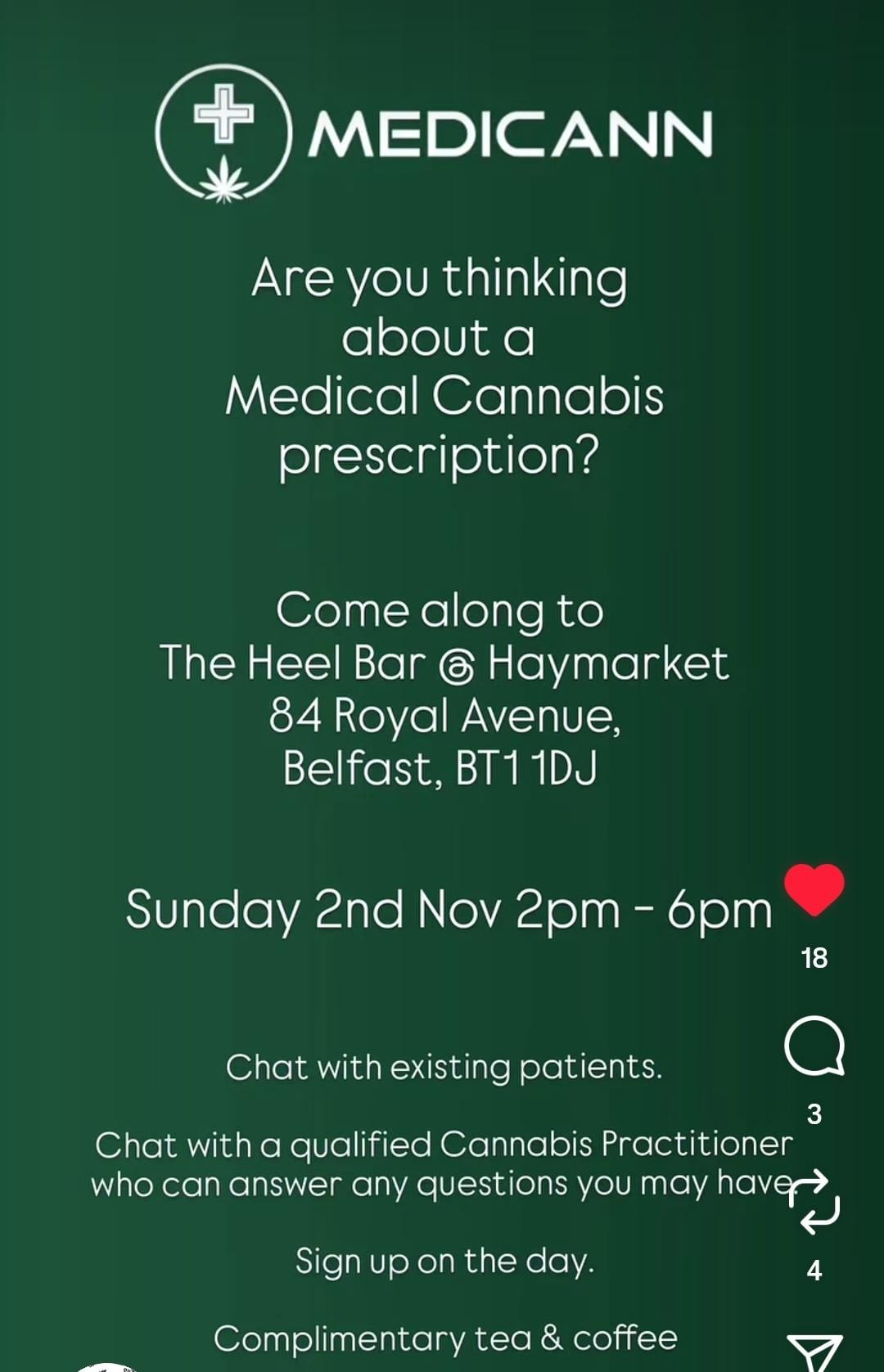Image resolution: width=884 pixels, height=1372 pixels.
Task: Open the comments on this post
Action: tap(814, 1046)
